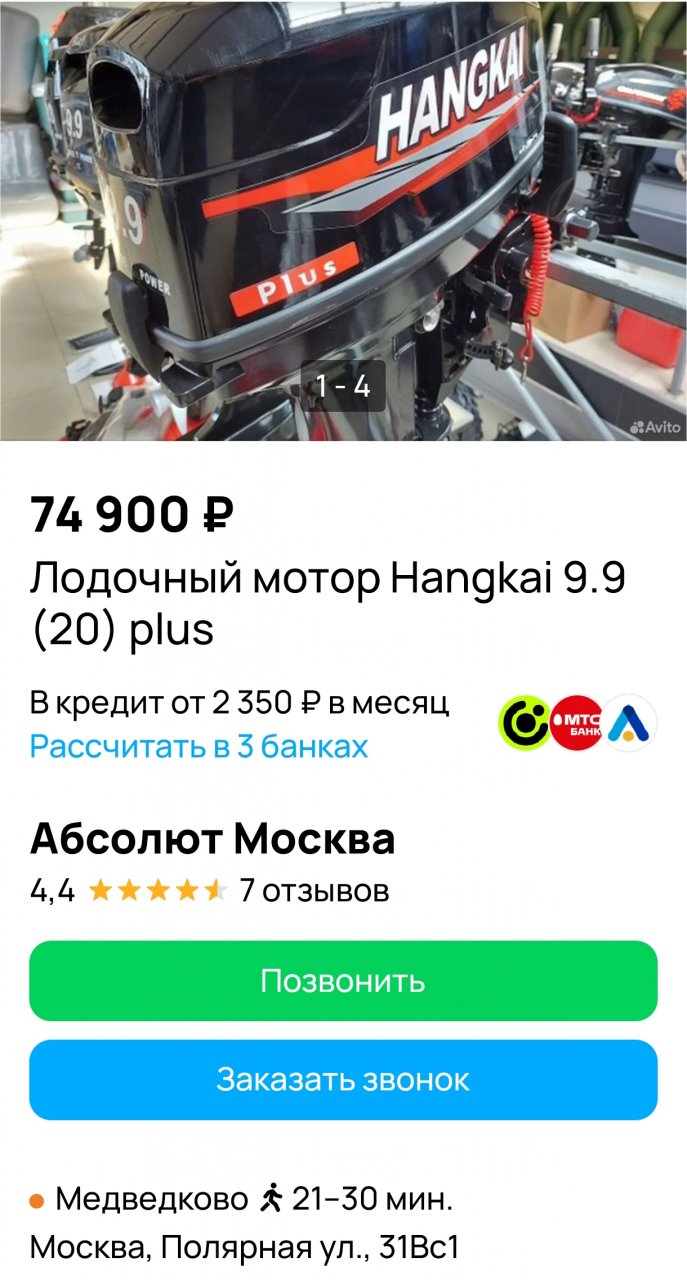Request a callback via Заказать звонок
687x1280 pixels.
tap(343, 1080)
